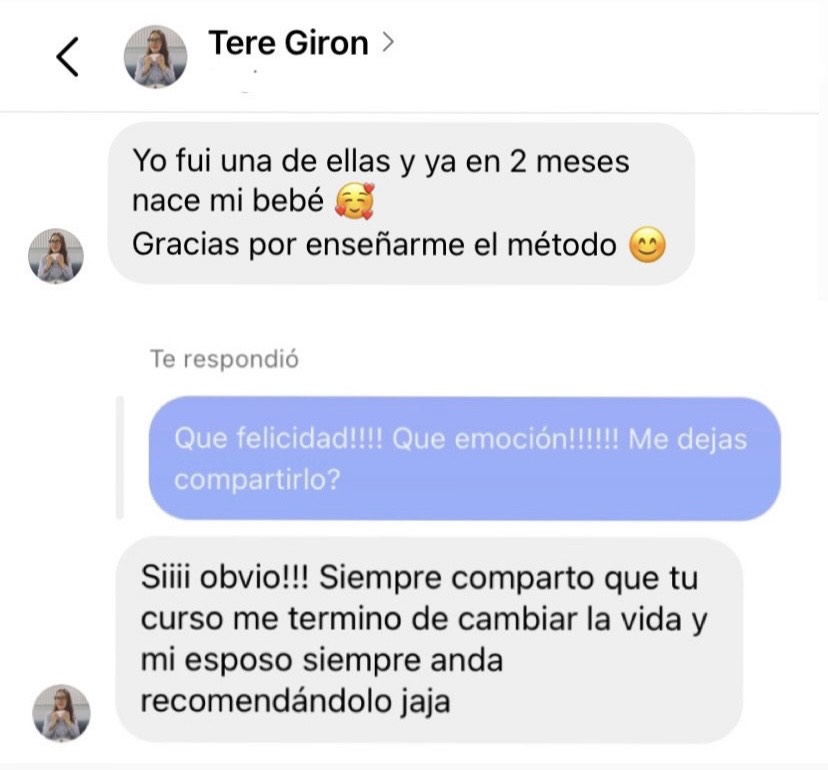Open Tere Giron's chat details

(288, 43)
